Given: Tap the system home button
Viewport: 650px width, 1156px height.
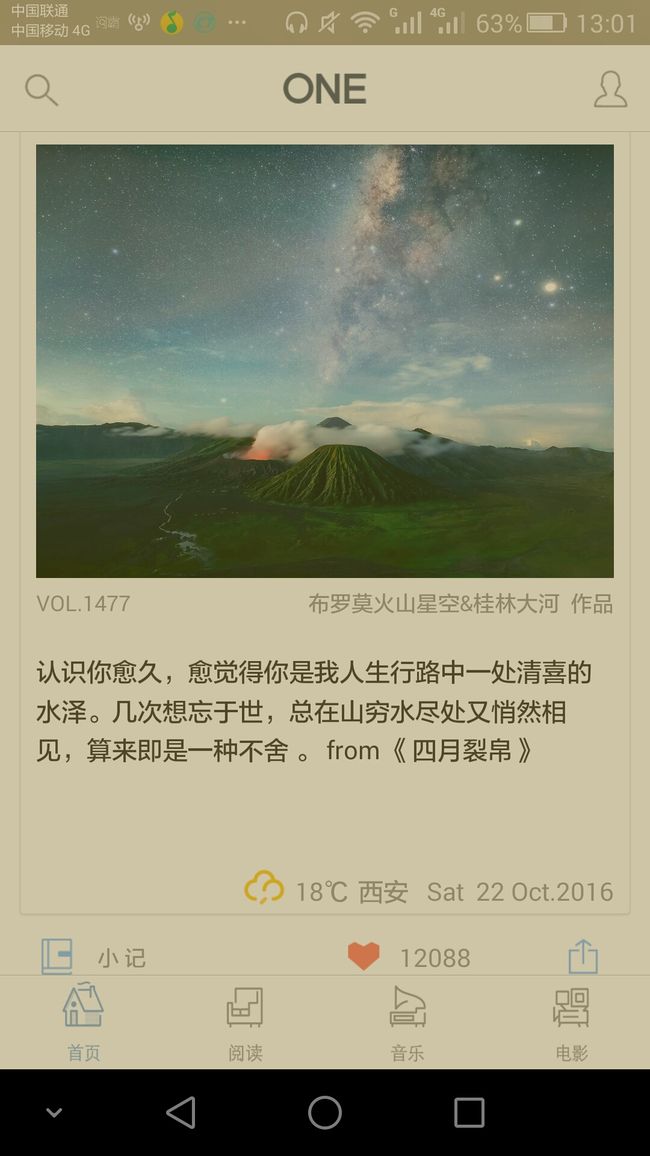Looking at the screenshot, I should tap(324, 1112).
